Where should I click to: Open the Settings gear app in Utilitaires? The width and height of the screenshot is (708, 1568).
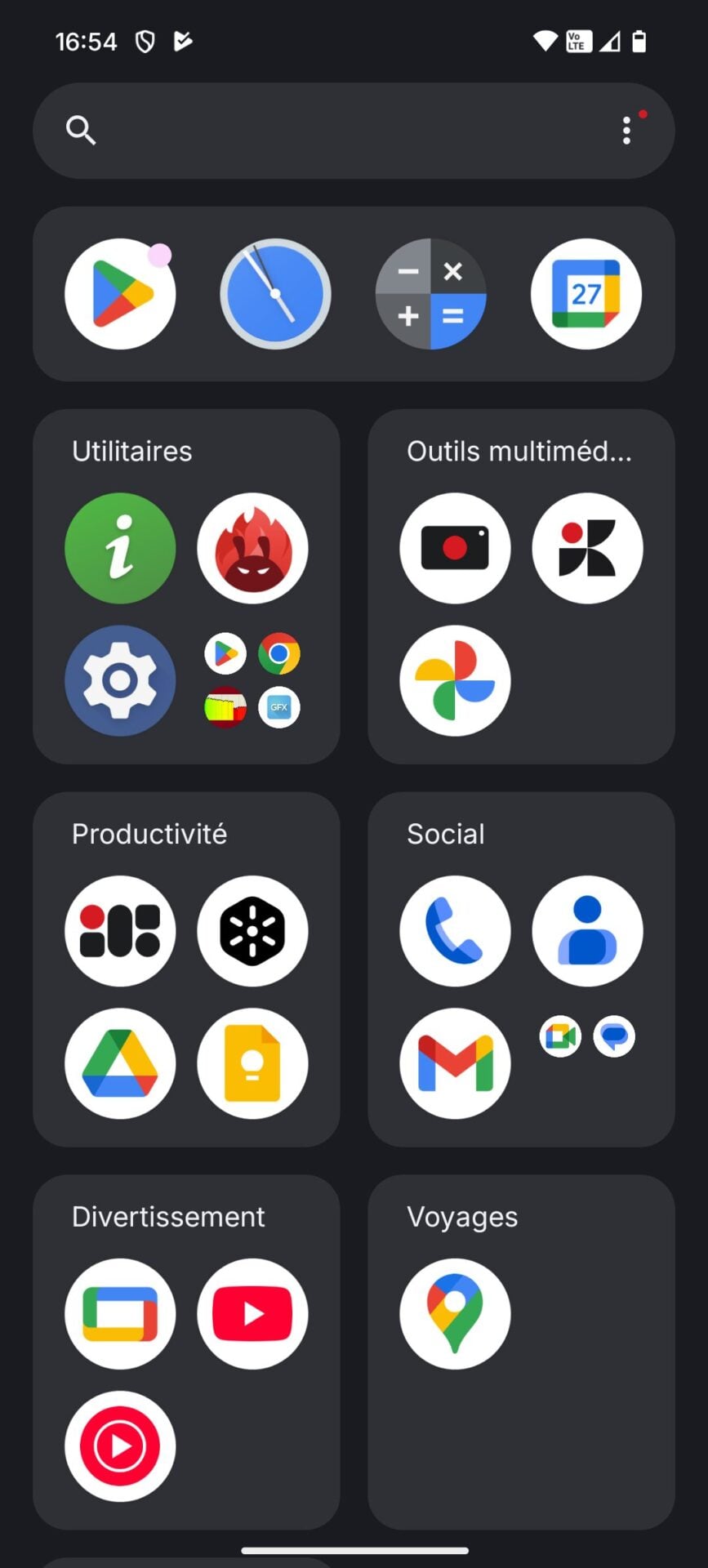pyautogui.click(x=120, y=680)
